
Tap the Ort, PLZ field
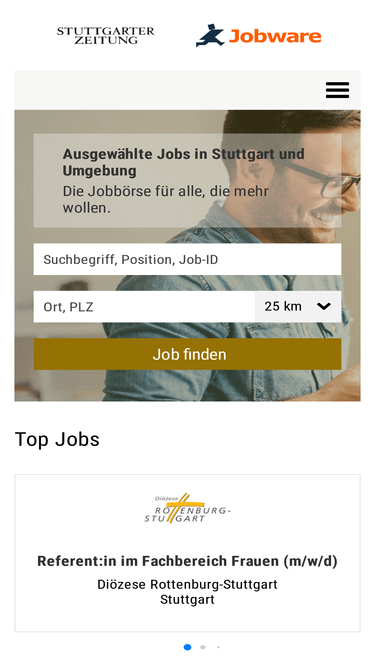tap(144, 307)
